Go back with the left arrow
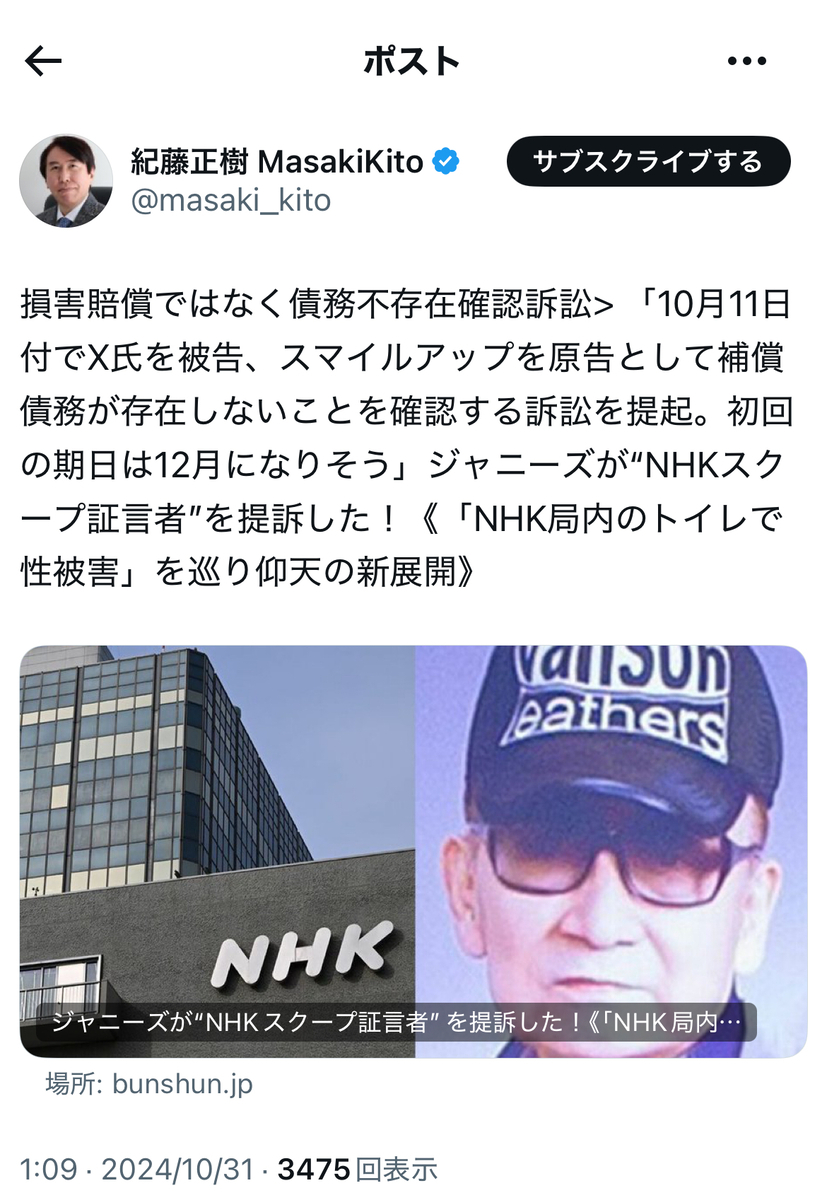The width and height of the screenshot is (827, 1200). coord(44,62)
